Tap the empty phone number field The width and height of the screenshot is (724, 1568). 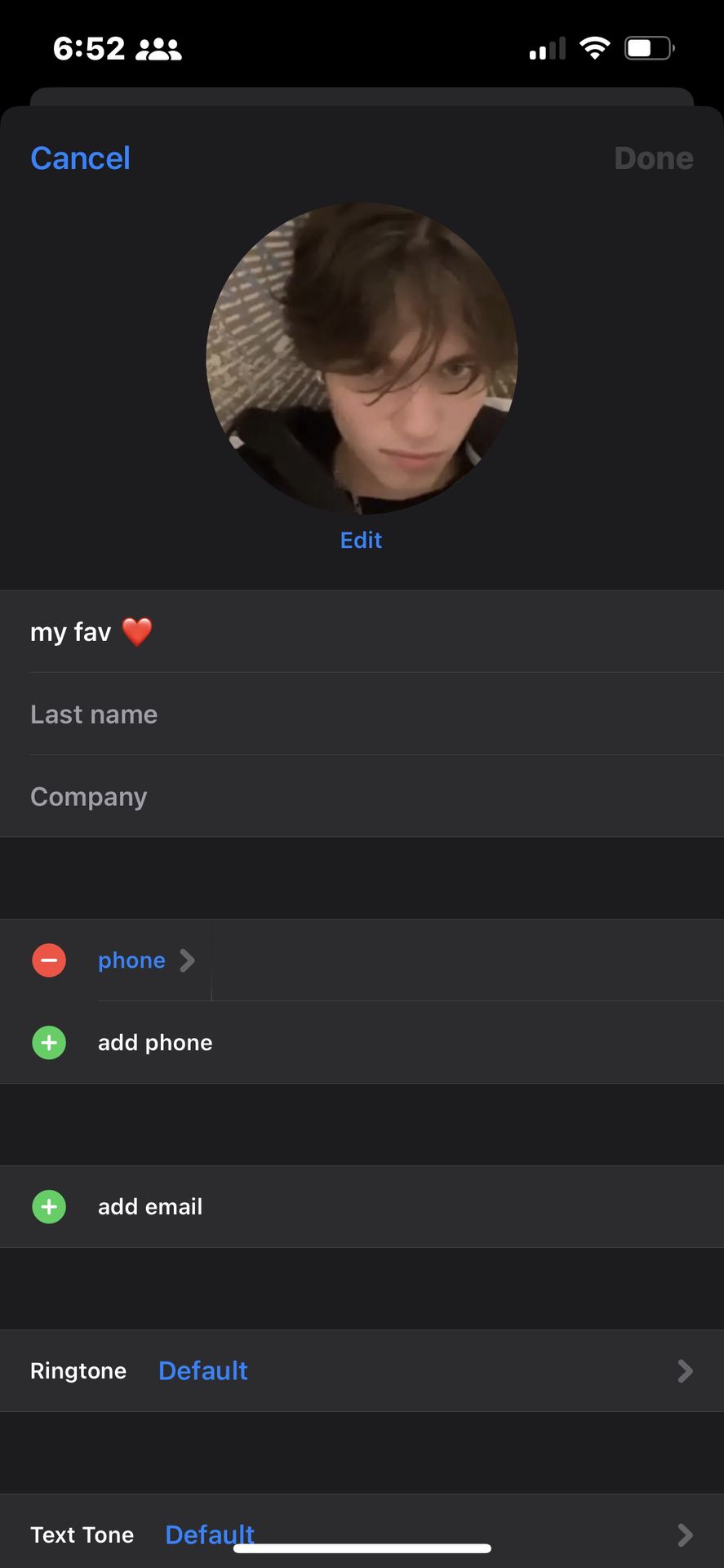coord(468,960)
